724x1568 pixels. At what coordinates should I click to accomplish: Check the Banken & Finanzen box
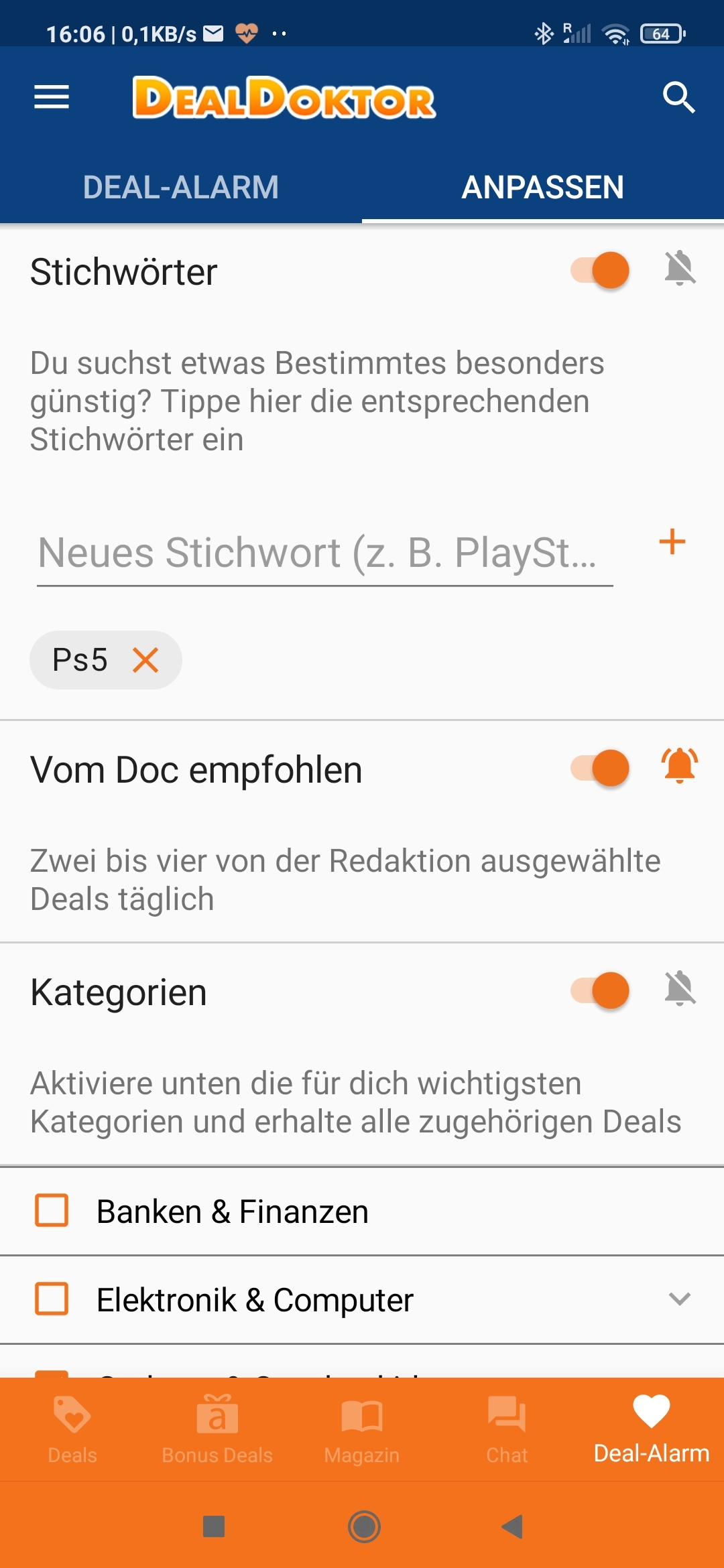pos(52,1210)
